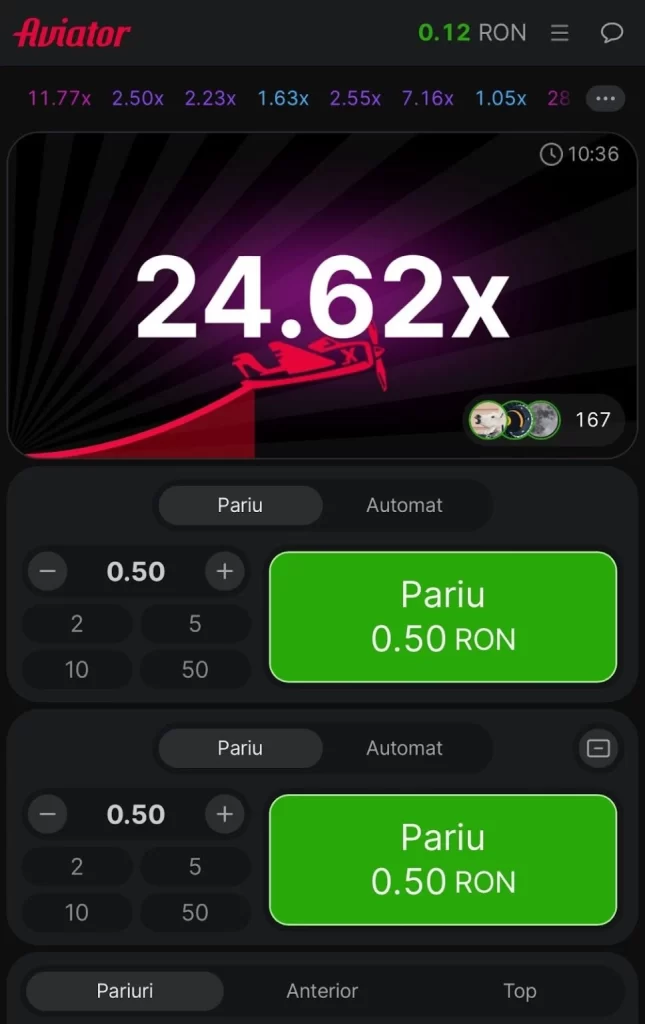Remove the second bet panel
The width and height of the screenshot is (645, 1024).
tap(599, 748)
